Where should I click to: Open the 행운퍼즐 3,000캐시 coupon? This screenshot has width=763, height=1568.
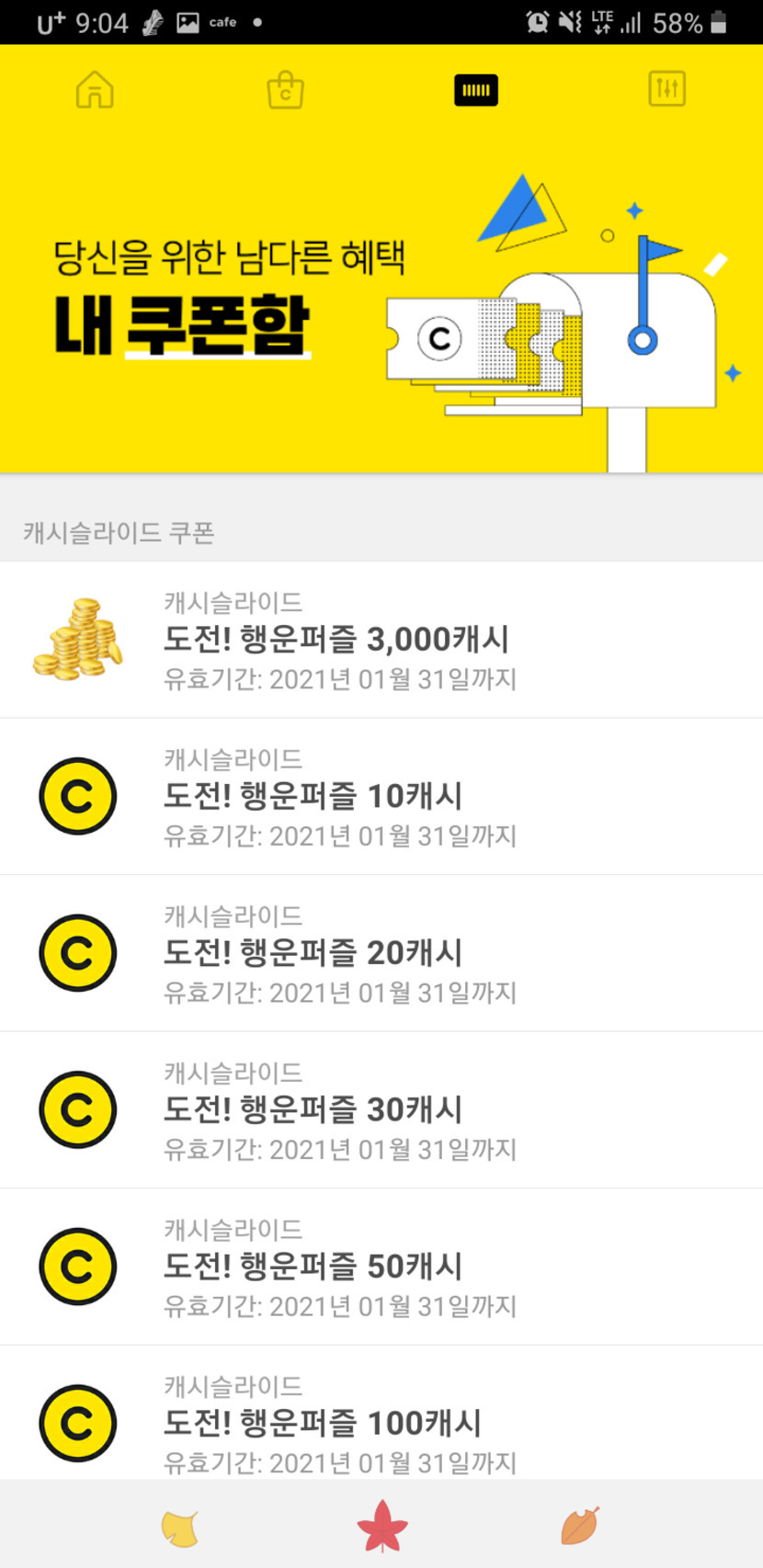[381, 640]
